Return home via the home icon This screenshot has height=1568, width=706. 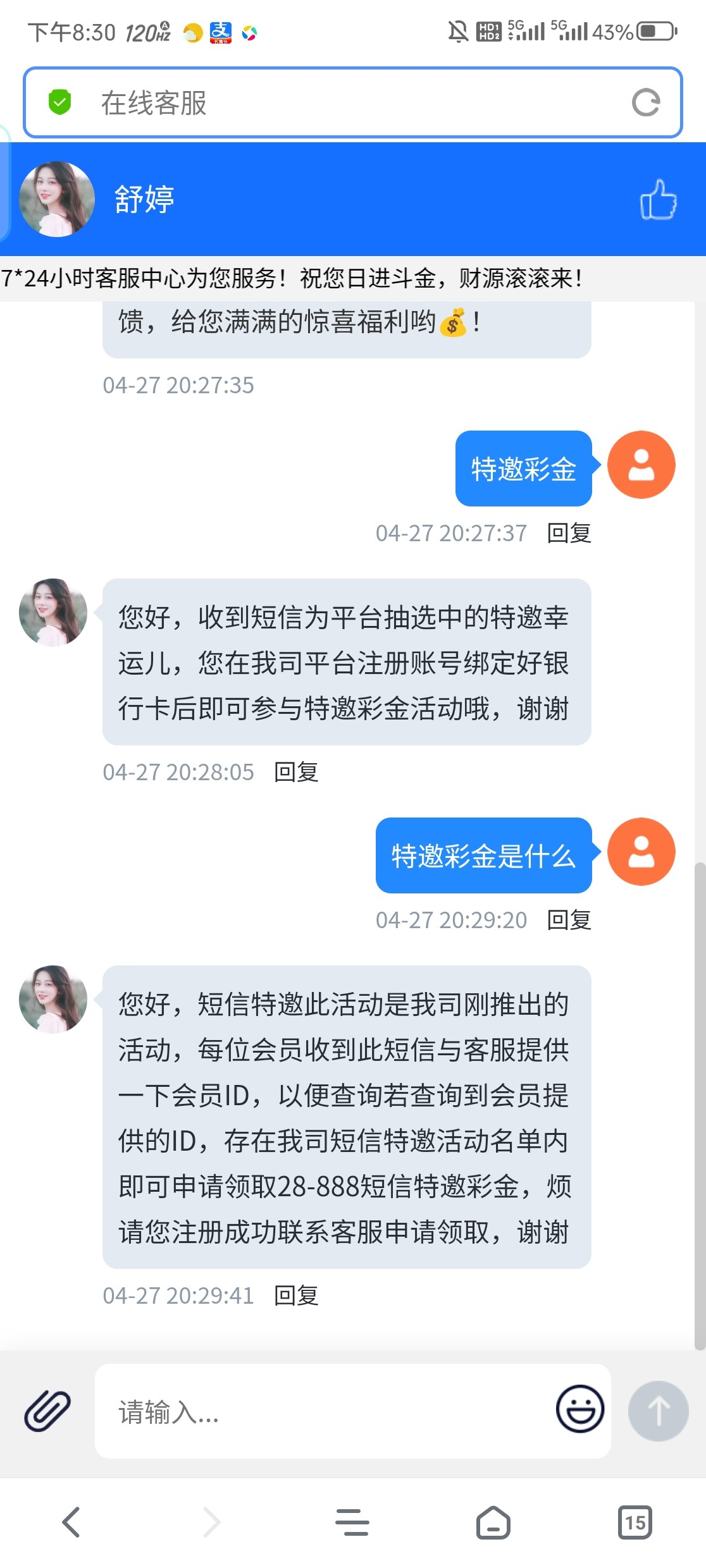coord(494,1522)
